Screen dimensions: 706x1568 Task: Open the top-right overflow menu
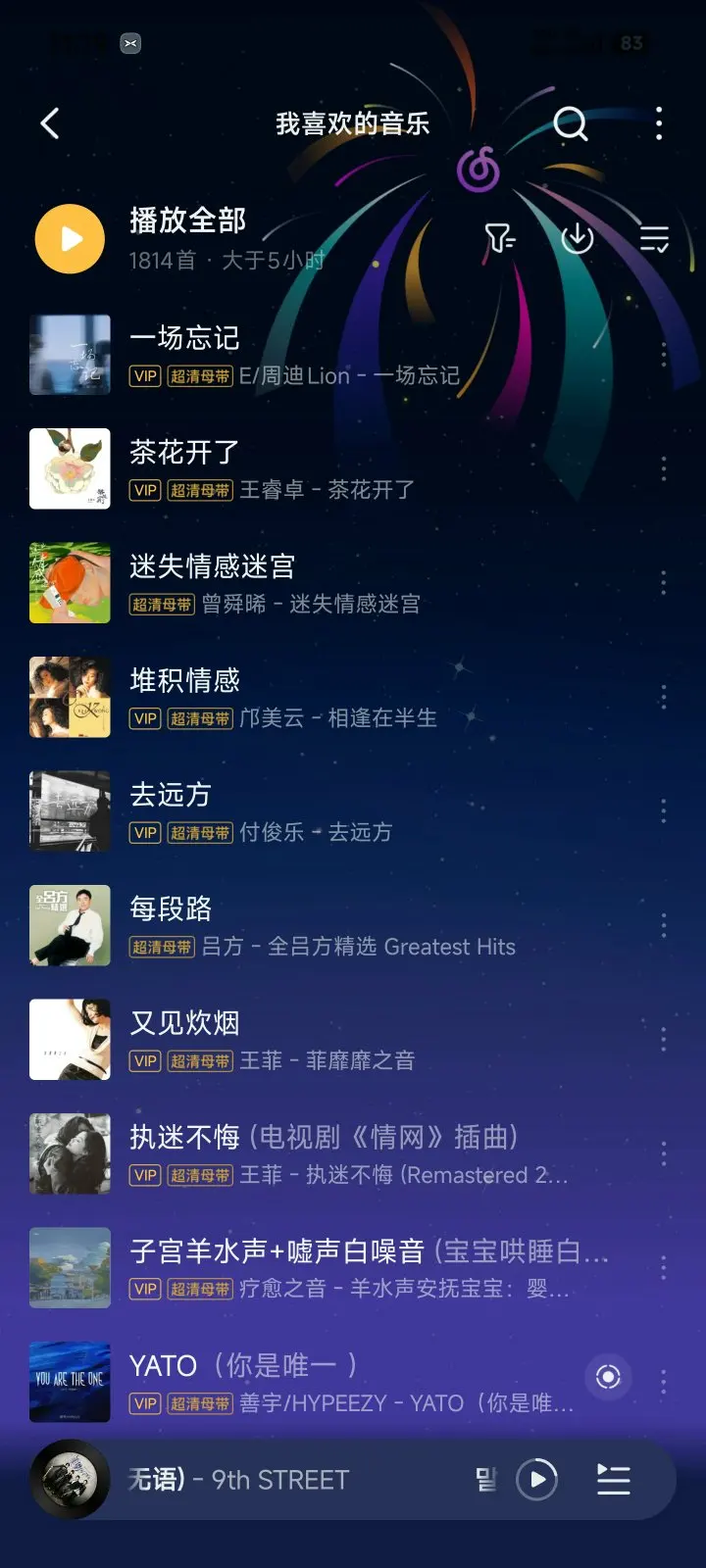click(x=659, y=123)
